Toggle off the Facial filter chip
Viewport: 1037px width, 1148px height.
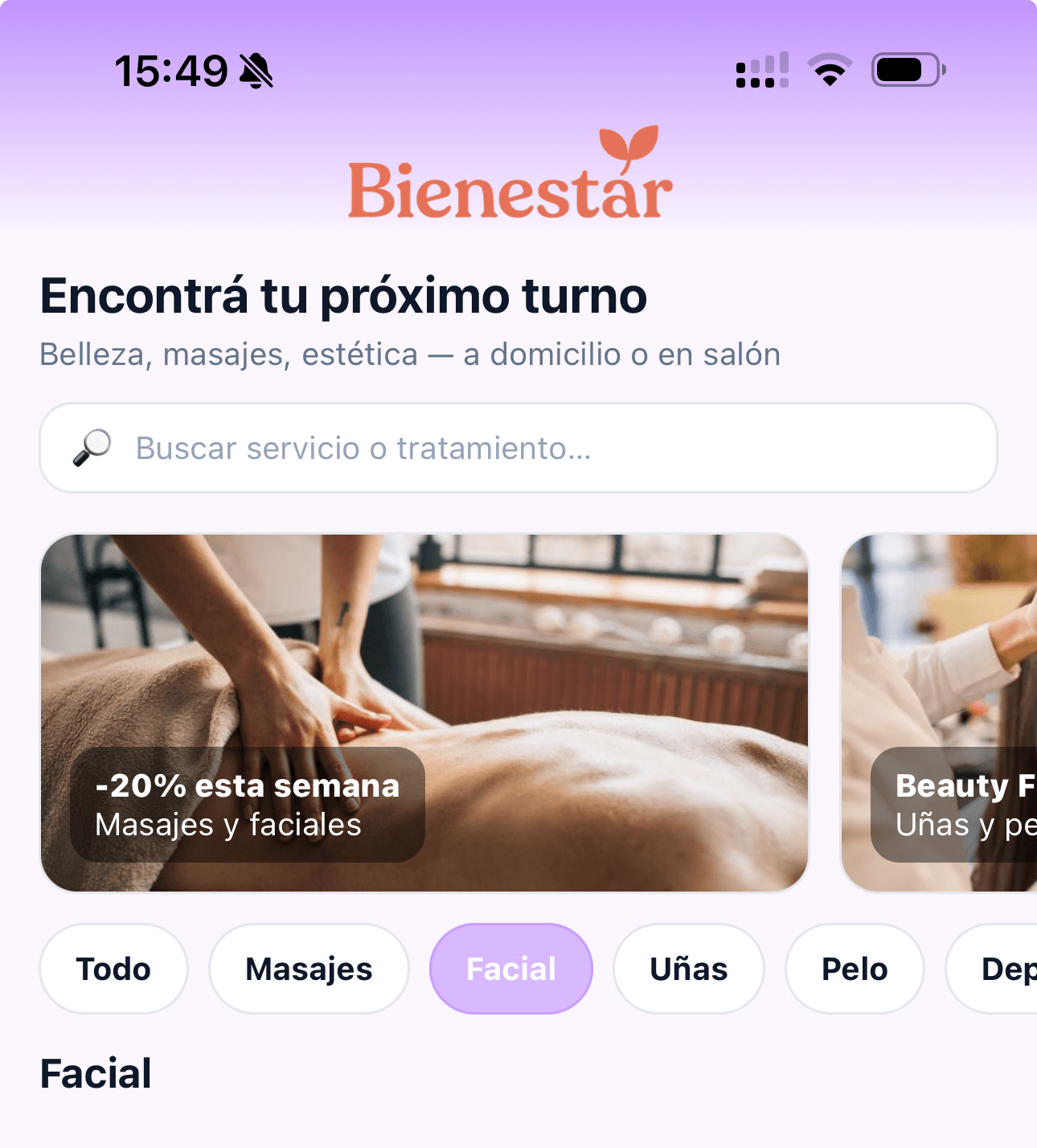[x=510, y=968]
